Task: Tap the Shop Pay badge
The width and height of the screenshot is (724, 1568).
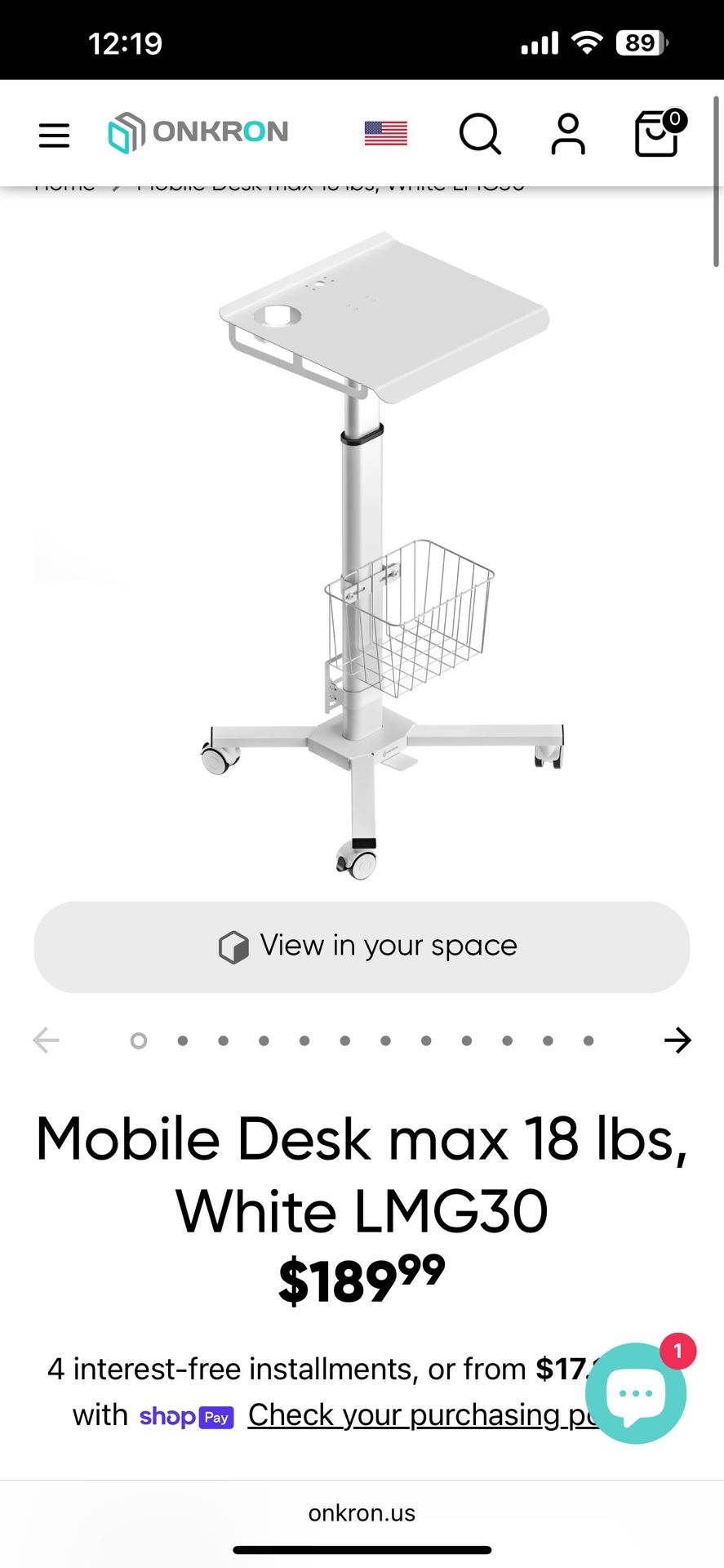Action: tap(186, 1416)
